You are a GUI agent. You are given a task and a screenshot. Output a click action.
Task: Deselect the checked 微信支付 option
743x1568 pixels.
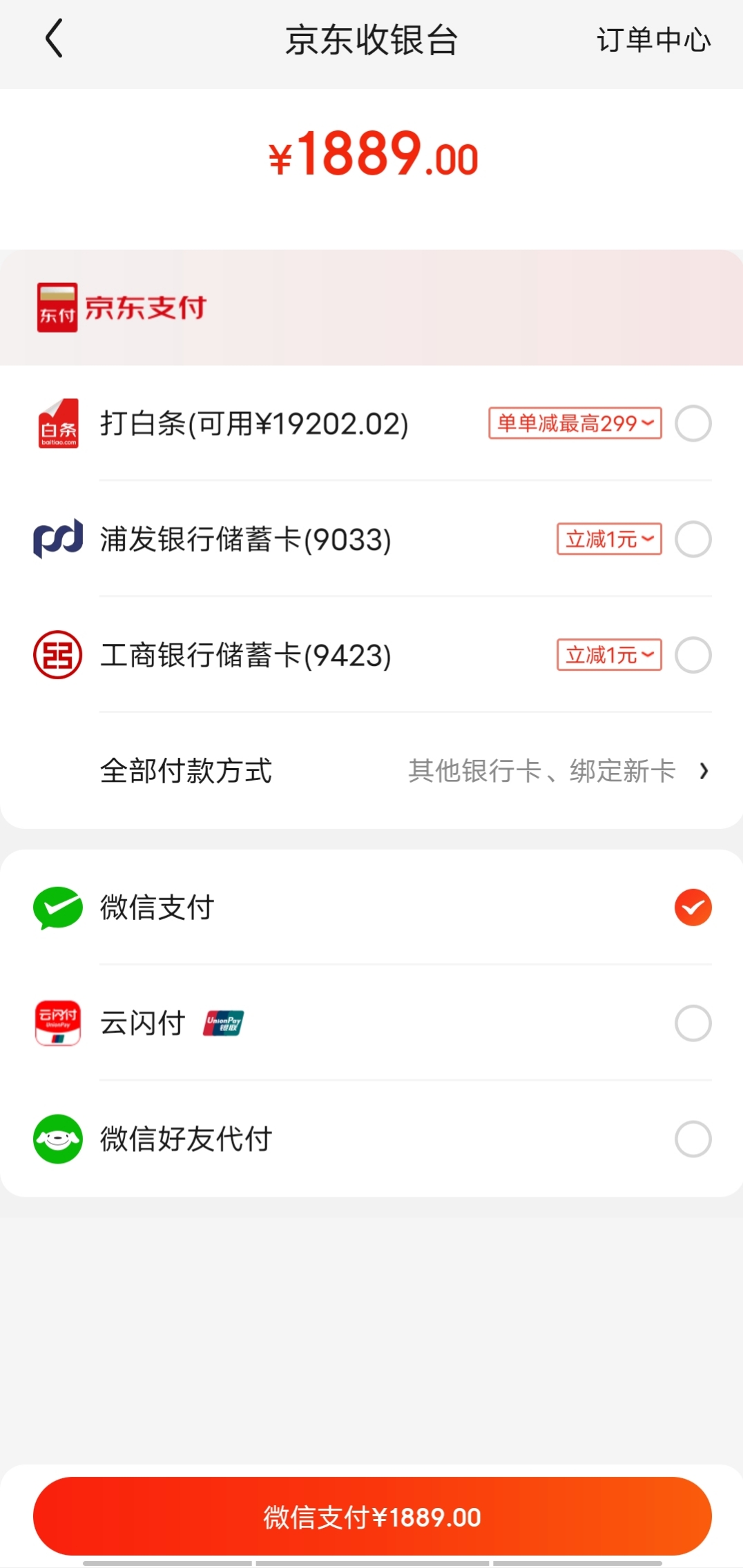pyautogui.click(x=693, y=908)
